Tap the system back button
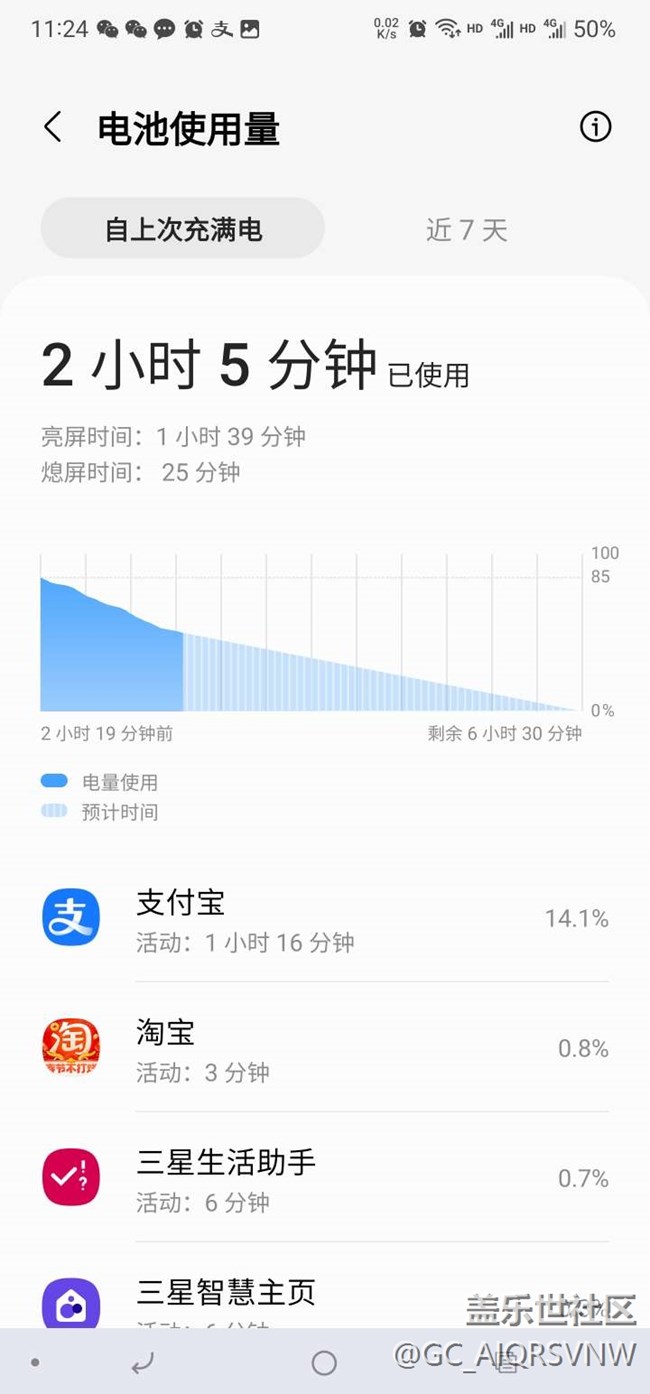Viewport: 650px width, 1394px height. click(x=144, y=1362)
